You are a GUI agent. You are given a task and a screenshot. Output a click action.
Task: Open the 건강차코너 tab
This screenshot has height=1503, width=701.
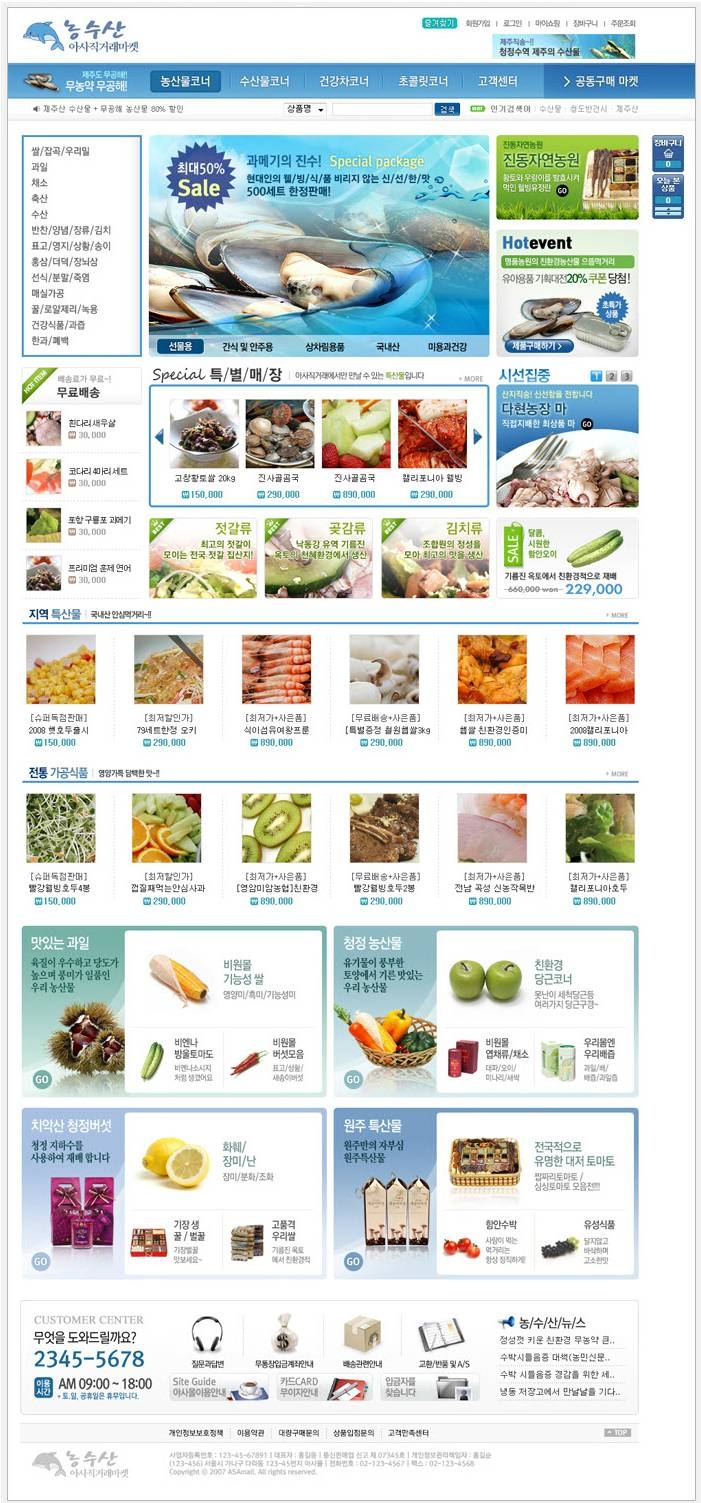[x=344, y=82]
